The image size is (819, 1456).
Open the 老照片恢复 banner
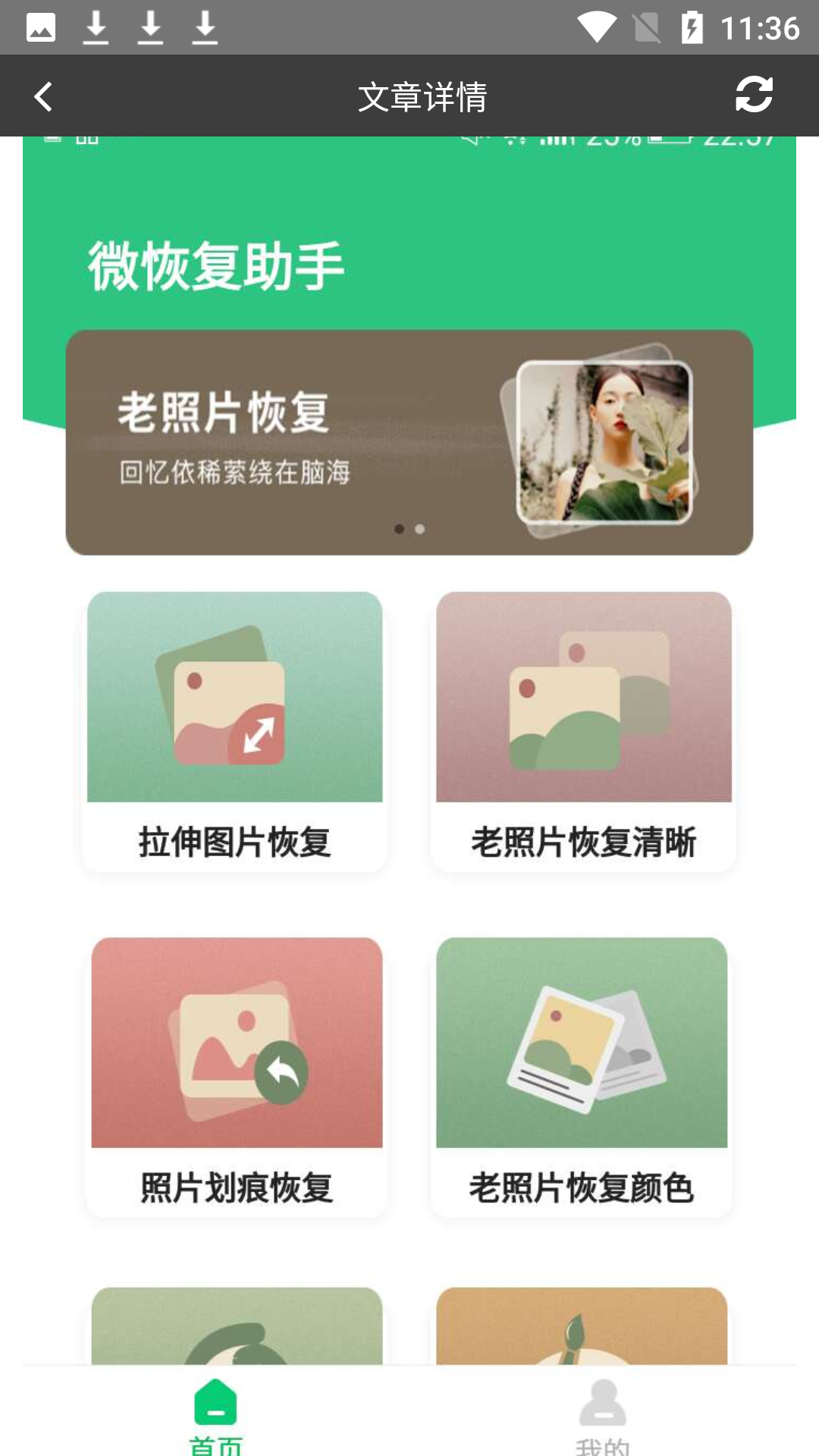point(409,440)
